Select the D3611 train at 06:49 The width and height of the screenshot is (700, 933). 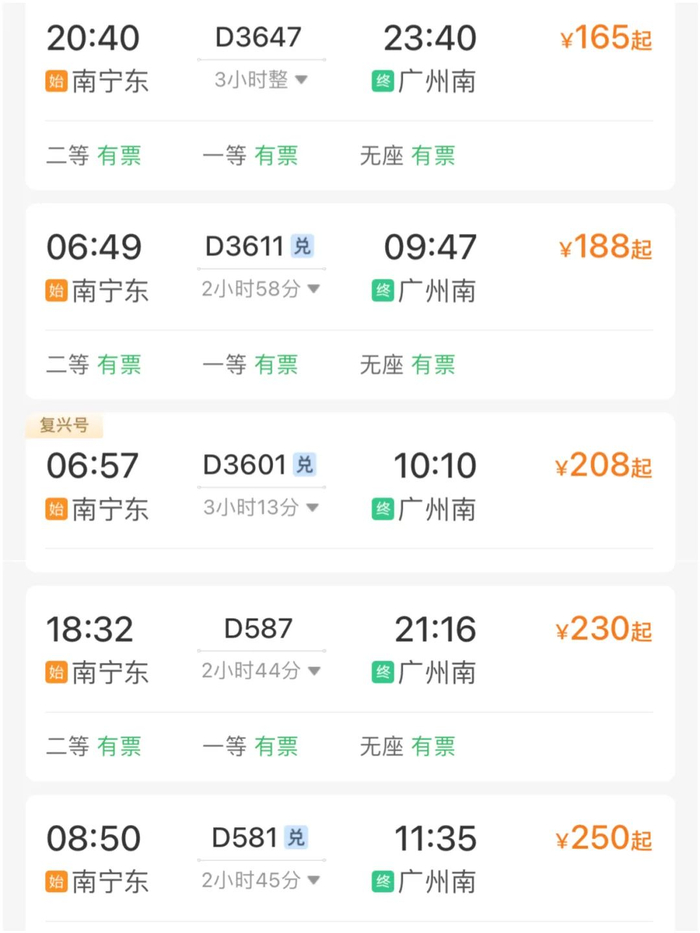(244, 246)
